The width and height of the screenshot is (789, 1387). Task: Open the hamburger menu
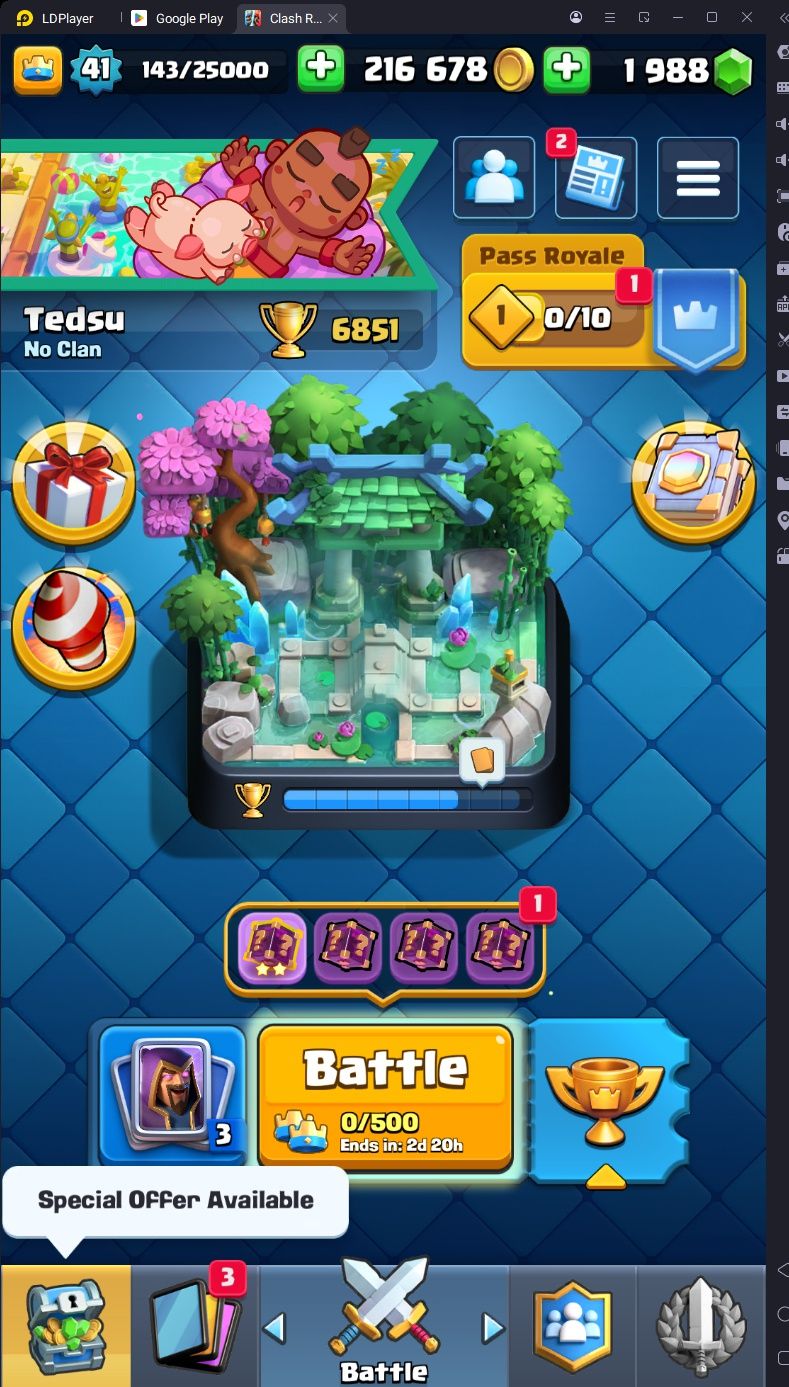click(x=698, y=177)
